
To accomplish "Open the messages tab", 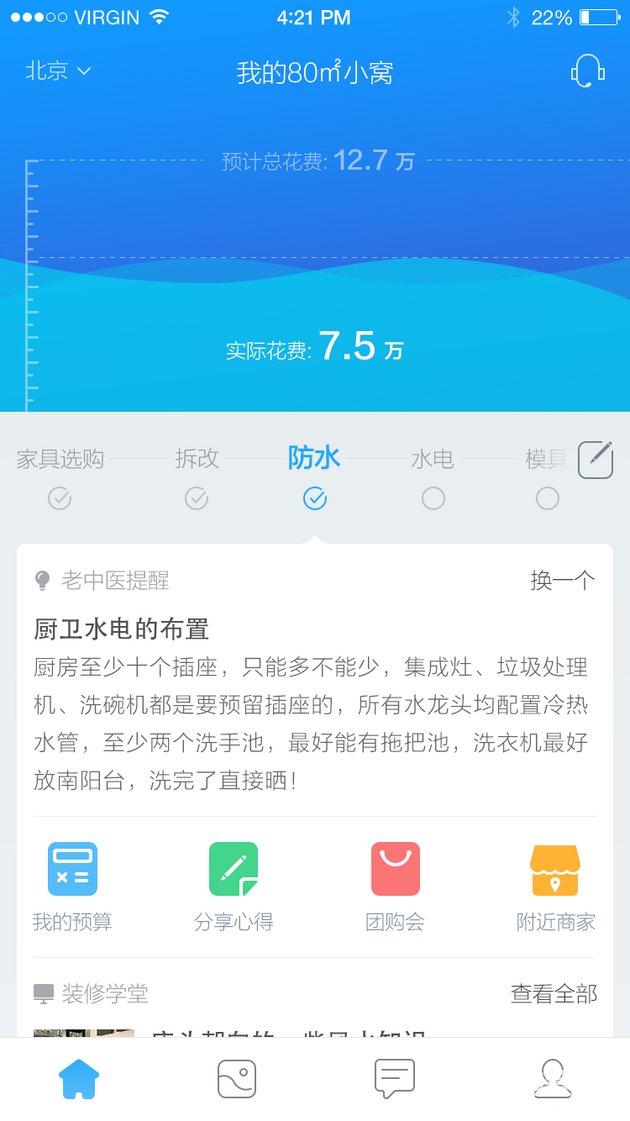I will click(394, 1079).
